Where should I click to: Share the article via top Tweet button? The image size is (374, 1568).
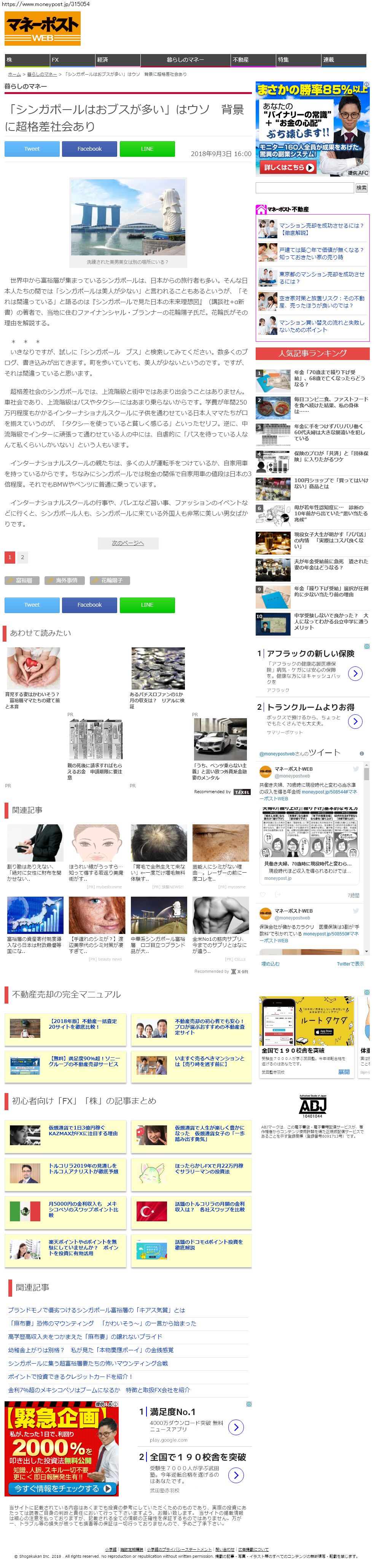tap(32, 149)
